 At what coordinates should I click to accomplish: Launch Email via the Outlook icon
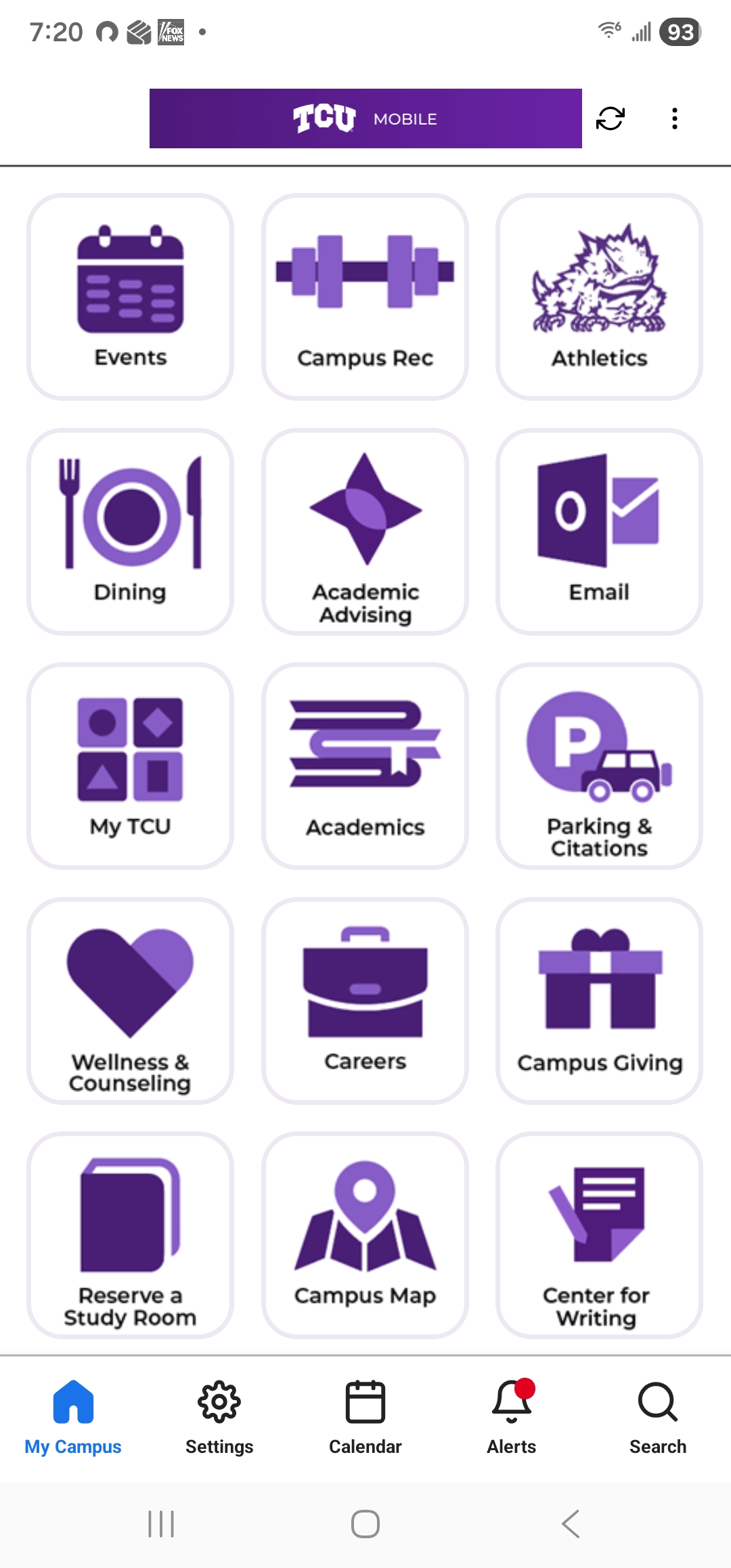(x=598, y=528)
